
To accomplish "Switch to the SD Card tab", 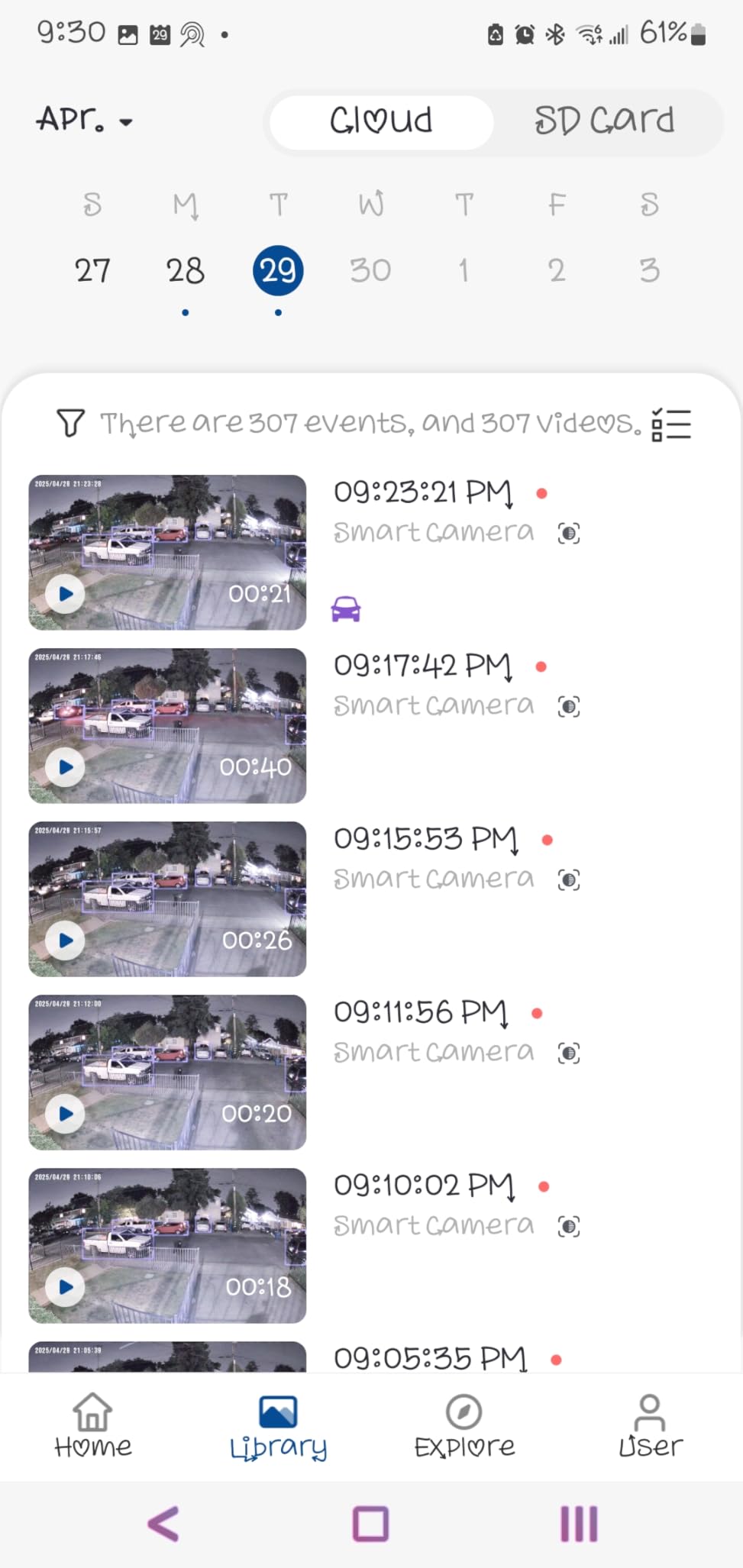I will click(604, 121).
